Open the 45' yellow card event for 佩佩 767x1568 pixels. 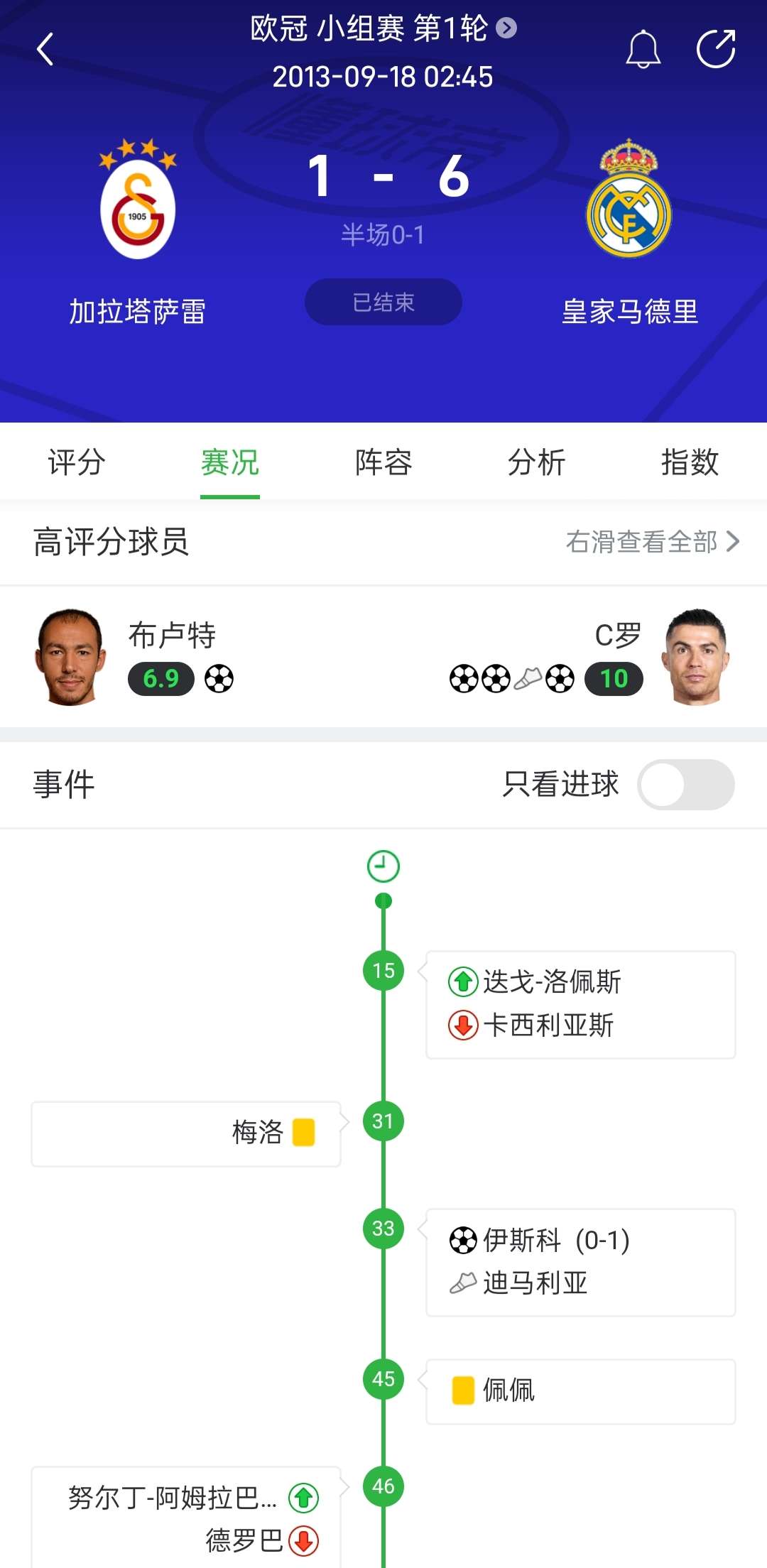click(580, 1391)
